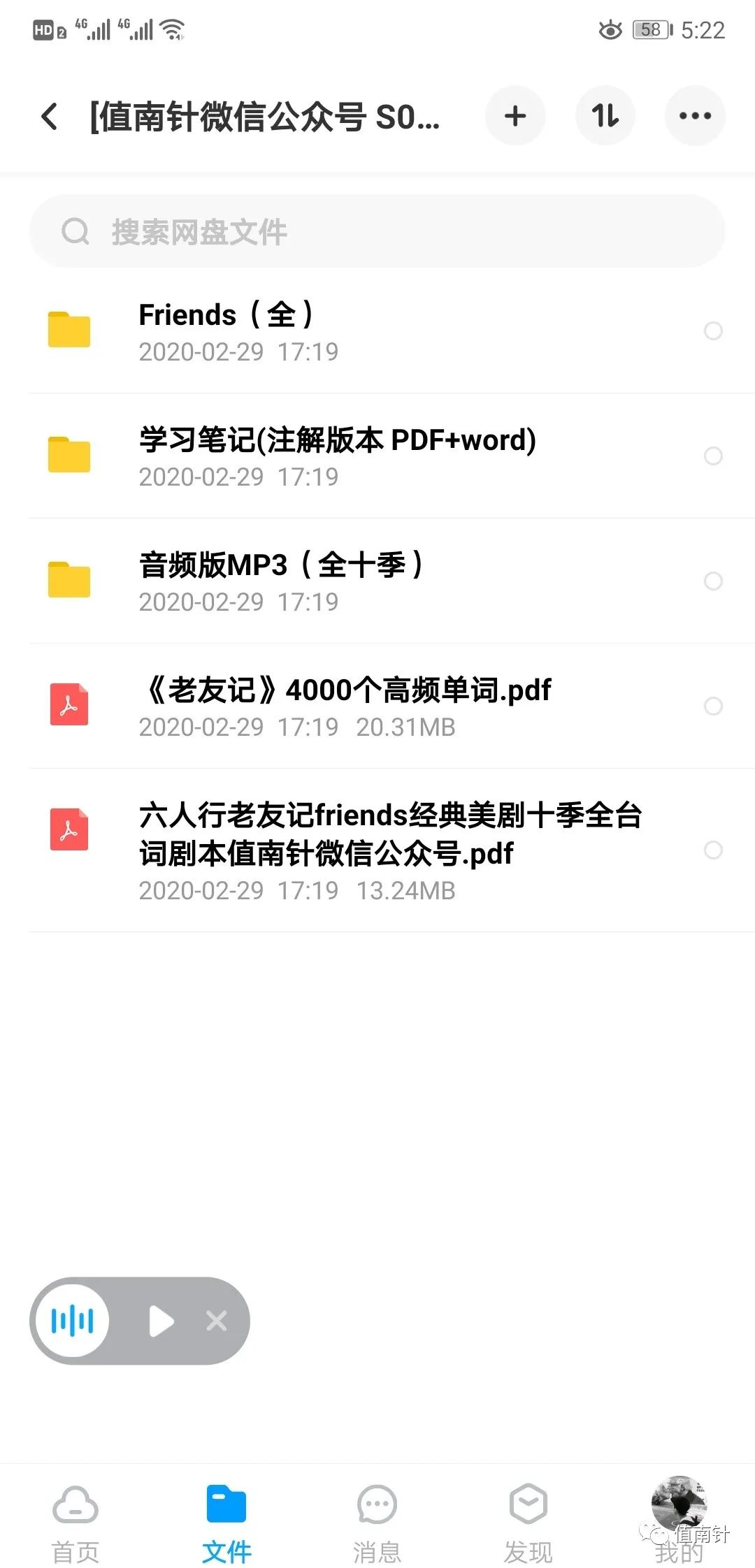Tap the 搜索网盘文件 search box

(x=377, y=231)
